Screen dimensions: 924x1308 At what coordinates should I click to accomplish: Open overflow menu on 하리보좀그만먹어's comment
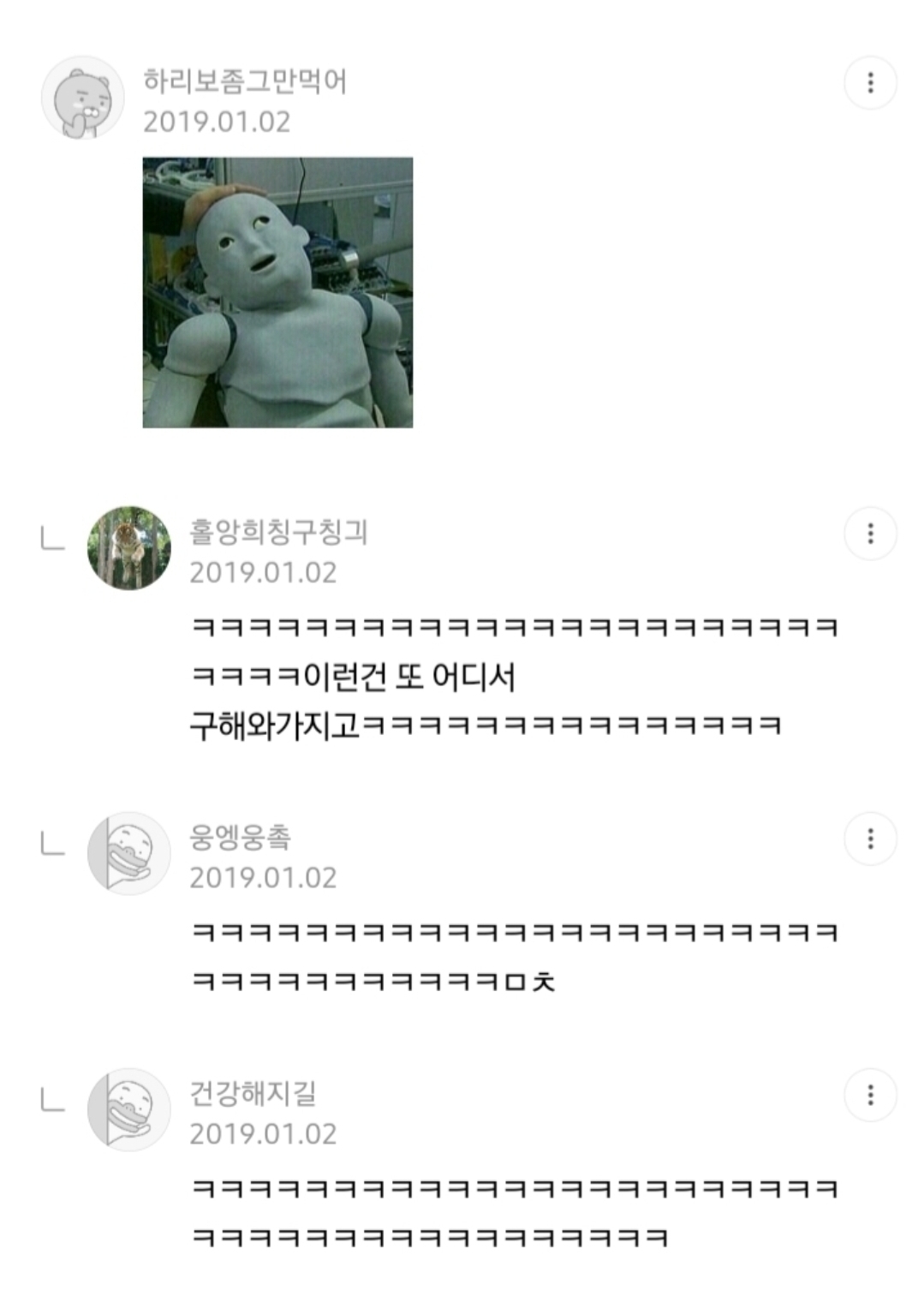pyautogui.click(x=870, y=83)
